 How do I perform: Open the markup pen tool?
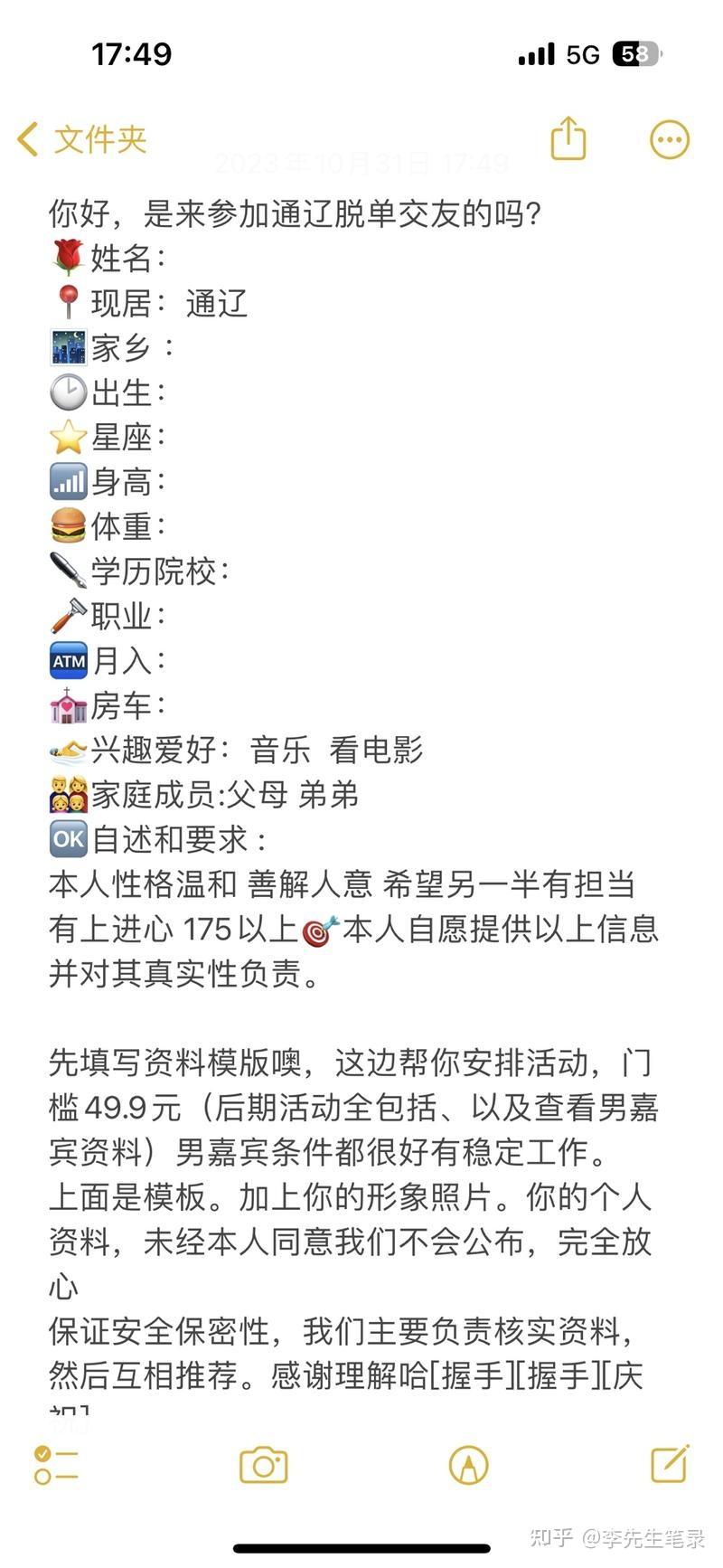tap(468, 1465)
